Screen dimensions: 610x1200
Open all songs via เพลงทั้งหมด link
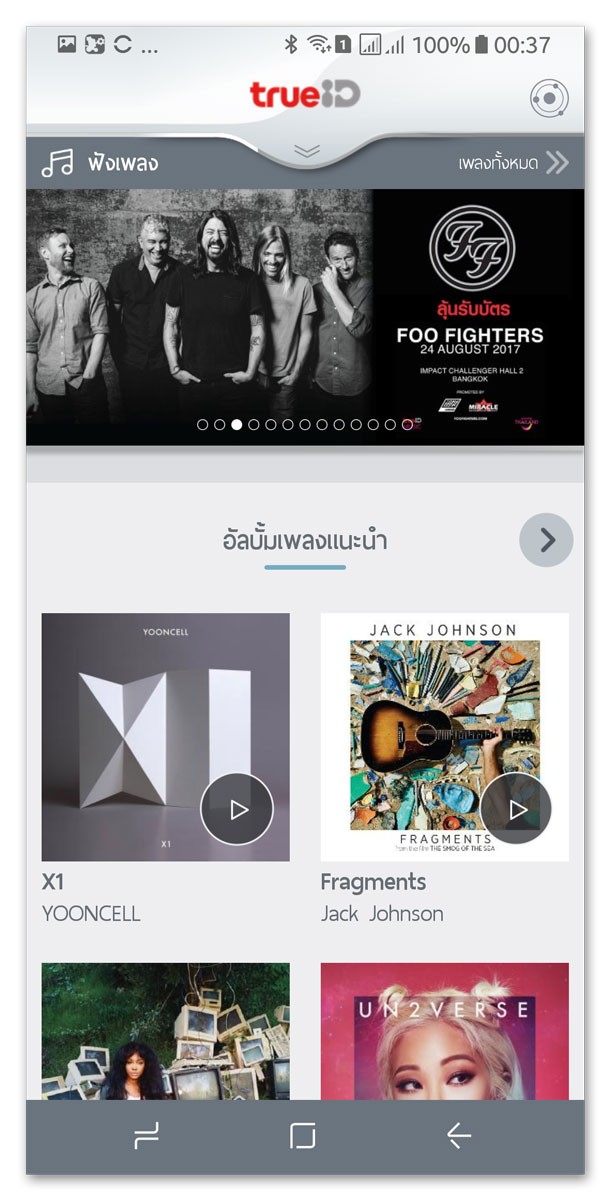coord(513,163)
